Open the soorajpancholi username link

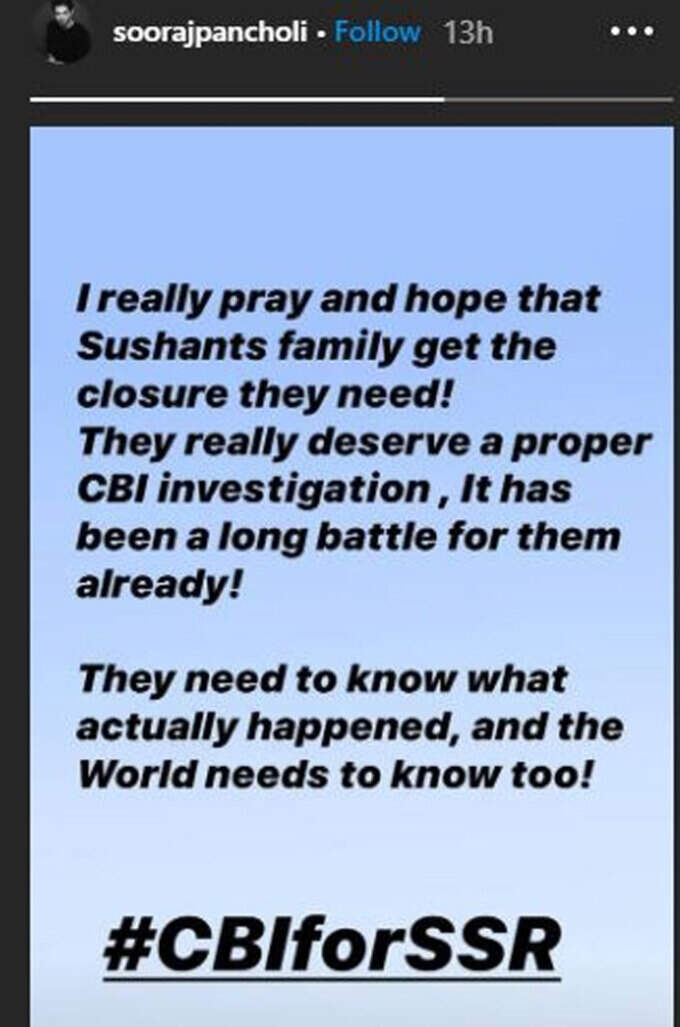210,32
